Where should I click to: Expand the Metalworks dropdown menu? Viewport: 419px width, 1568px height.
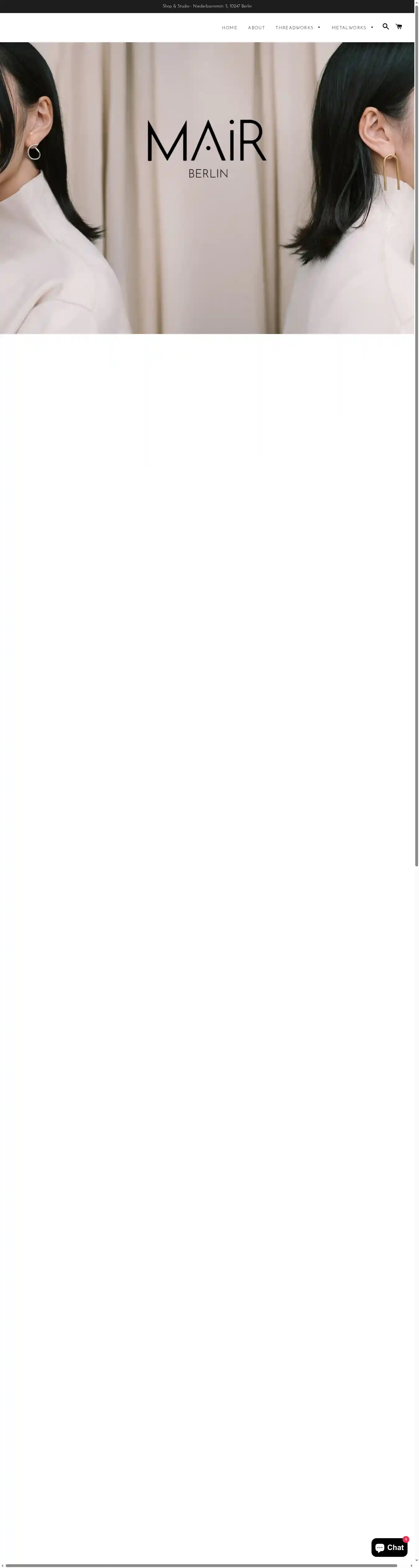[x=353, y=28]
